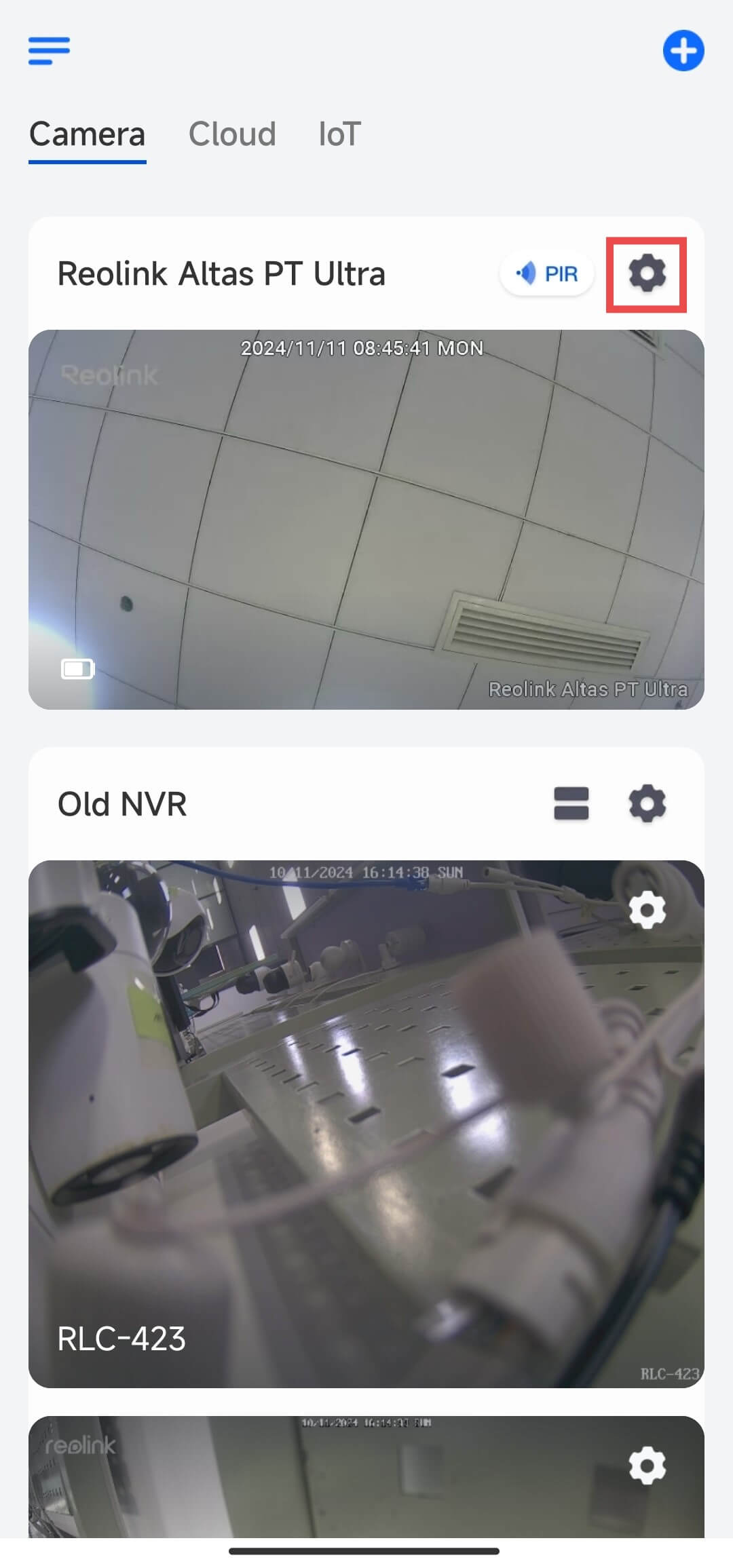
Task: Switch to the Cloud tab
Action: [x=232, y=134]
